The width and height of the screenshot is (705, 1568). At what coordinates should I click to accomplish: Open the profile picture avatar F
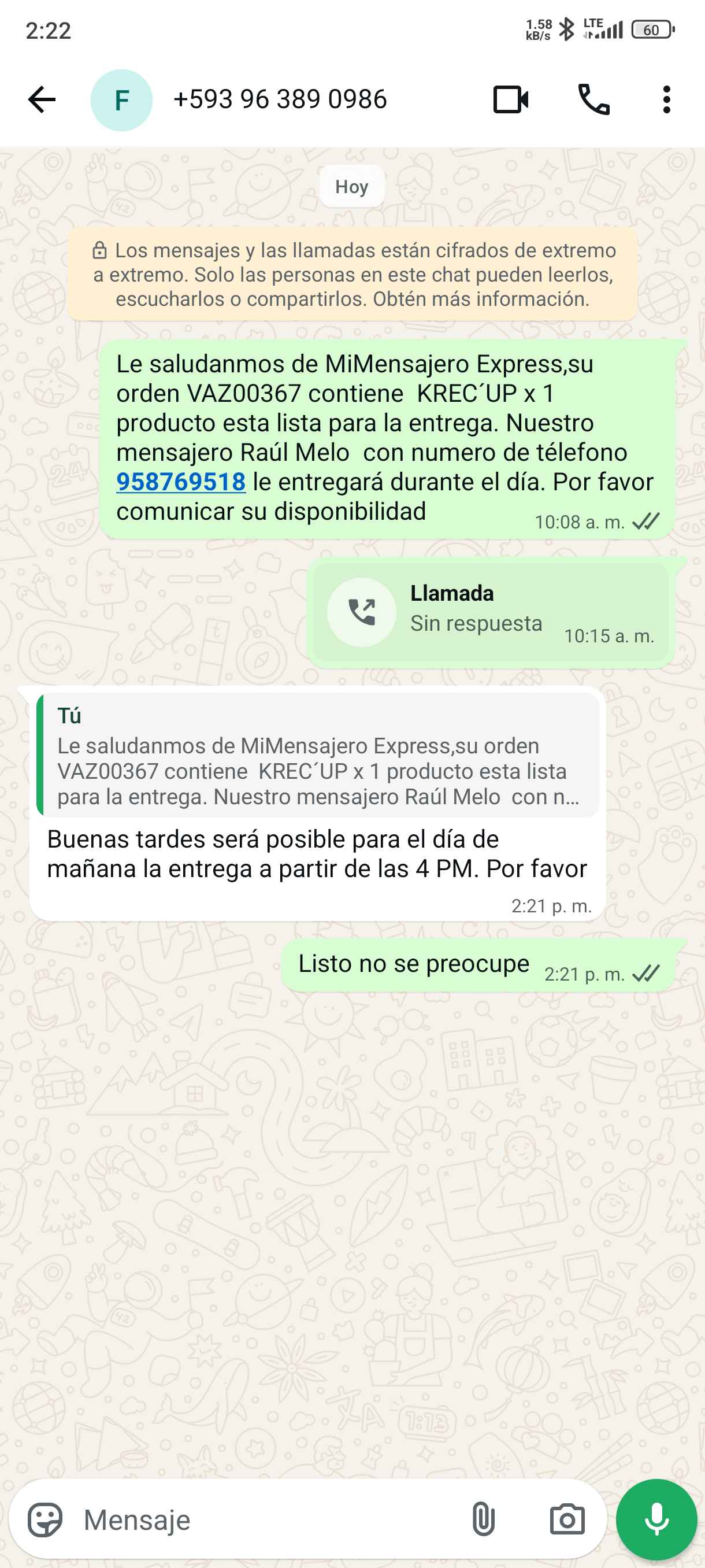[122, 100]
